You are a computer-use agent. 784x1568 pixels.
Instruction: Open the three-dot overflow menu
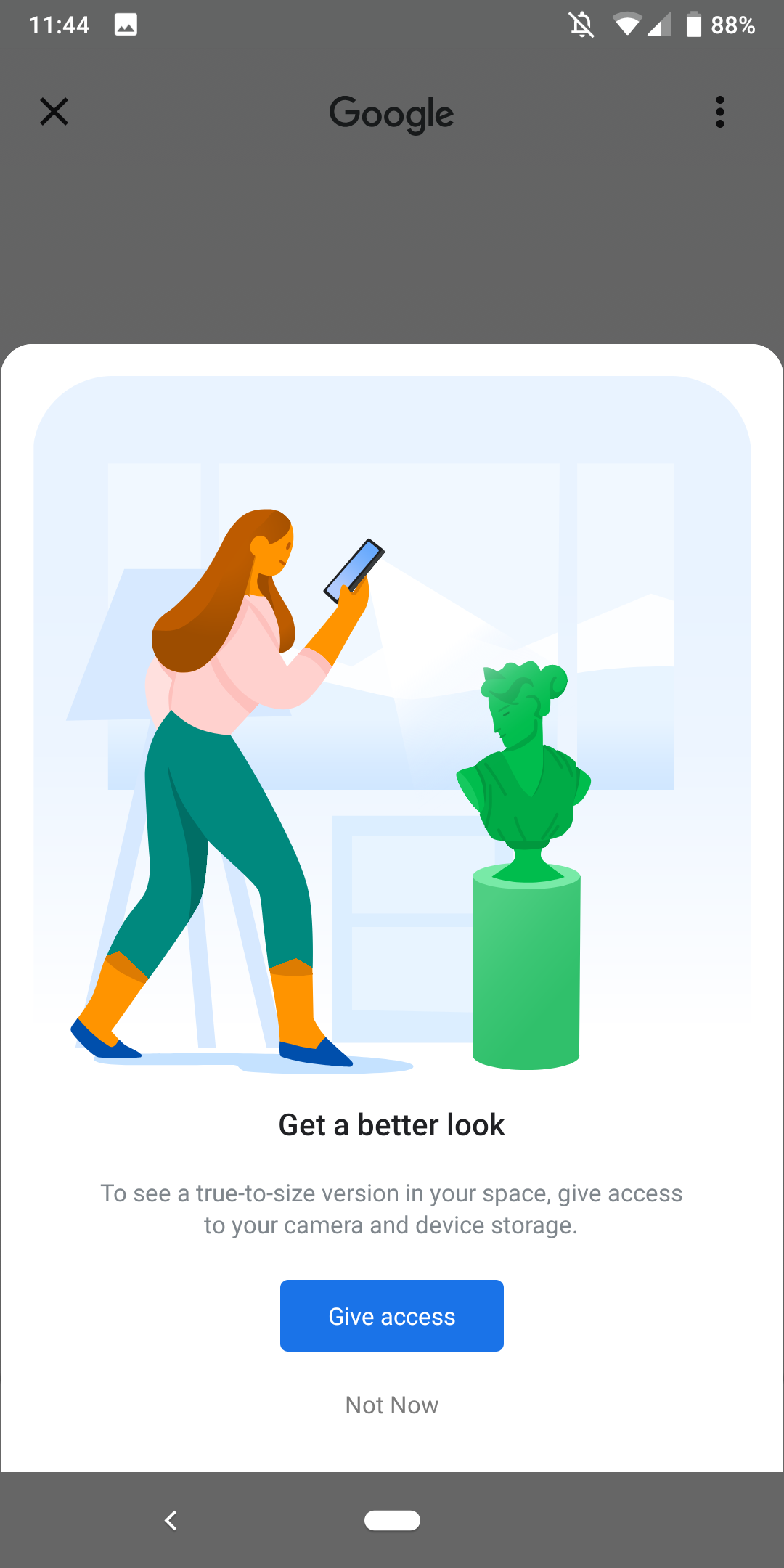719,112
